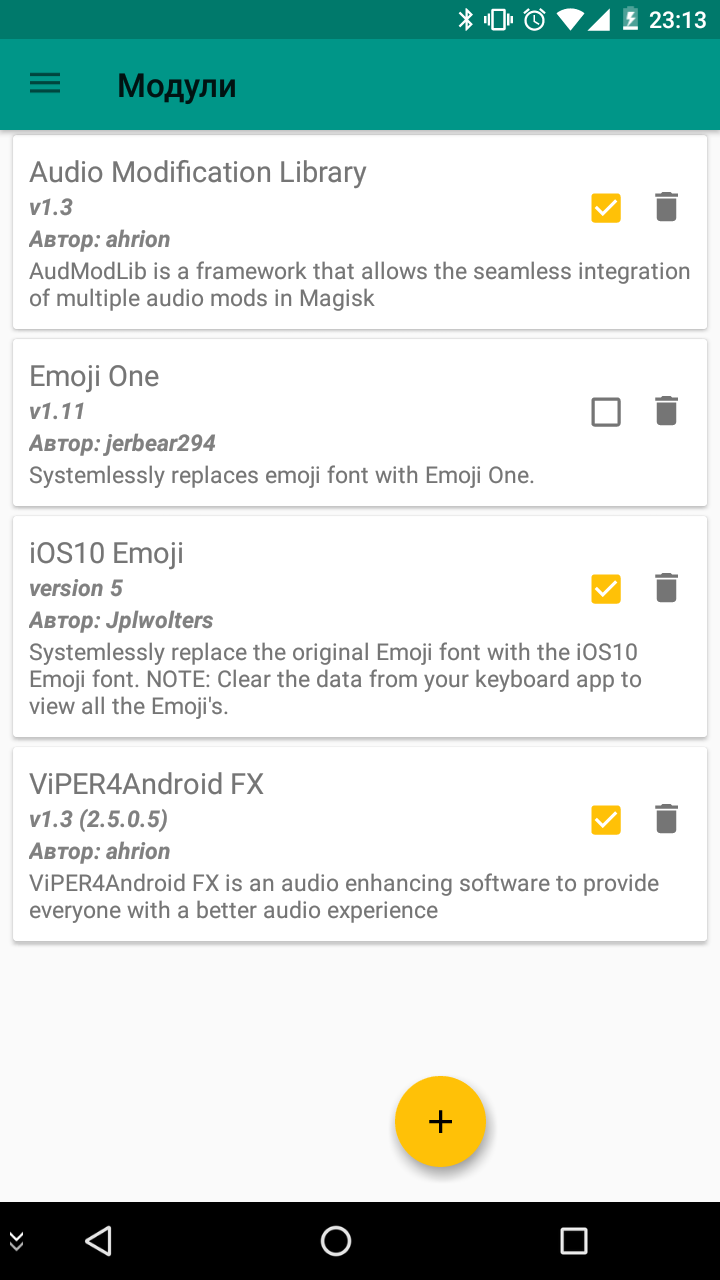Disable the iOS10 Emoji module checkbox
The width and height of the screenshot is (720, 1280).
pos(606,589)
